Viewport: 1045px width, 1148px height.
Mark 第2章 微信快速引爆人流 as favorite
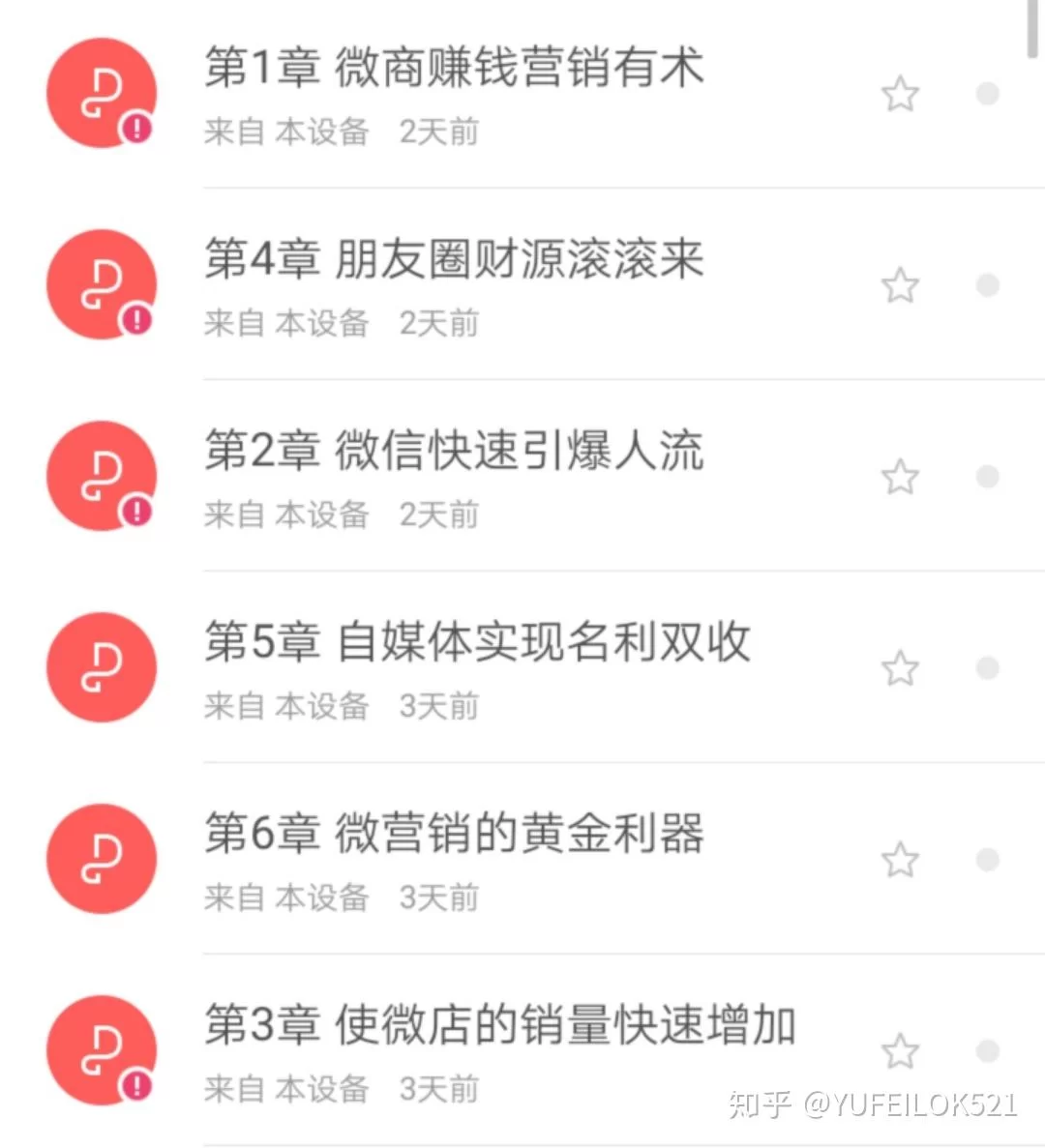[x=900, y=478]
